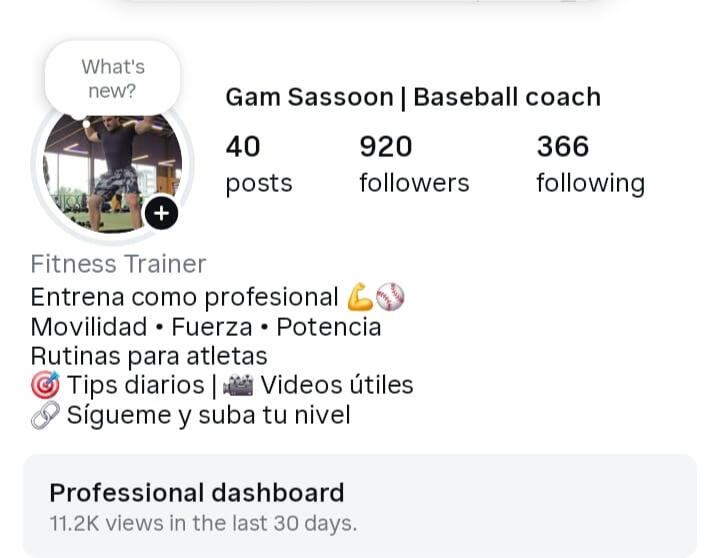This screenshot has width=720, height=558.
Task: Tap the What's new? note bubble
Action: 113,80
